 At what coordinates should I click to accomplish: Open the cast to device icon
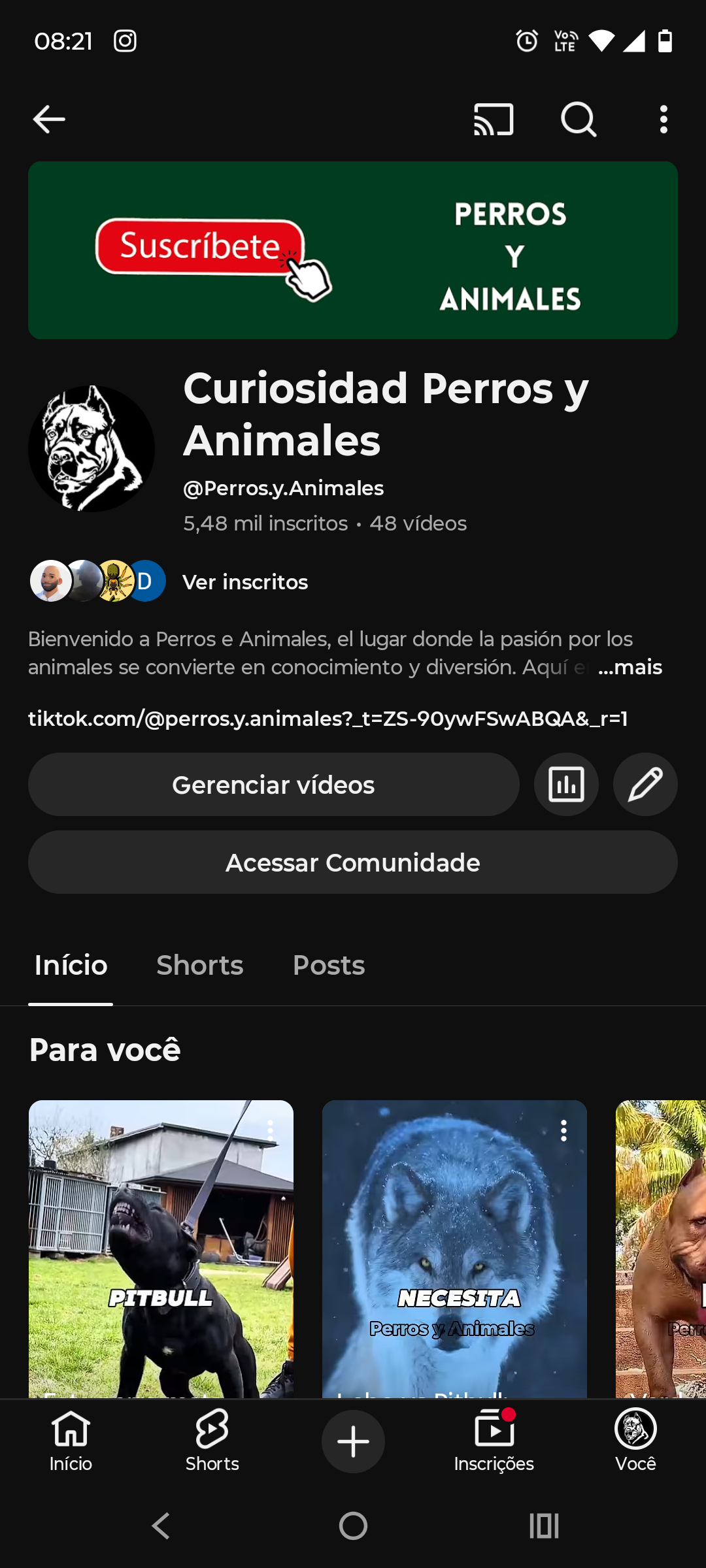494,120
